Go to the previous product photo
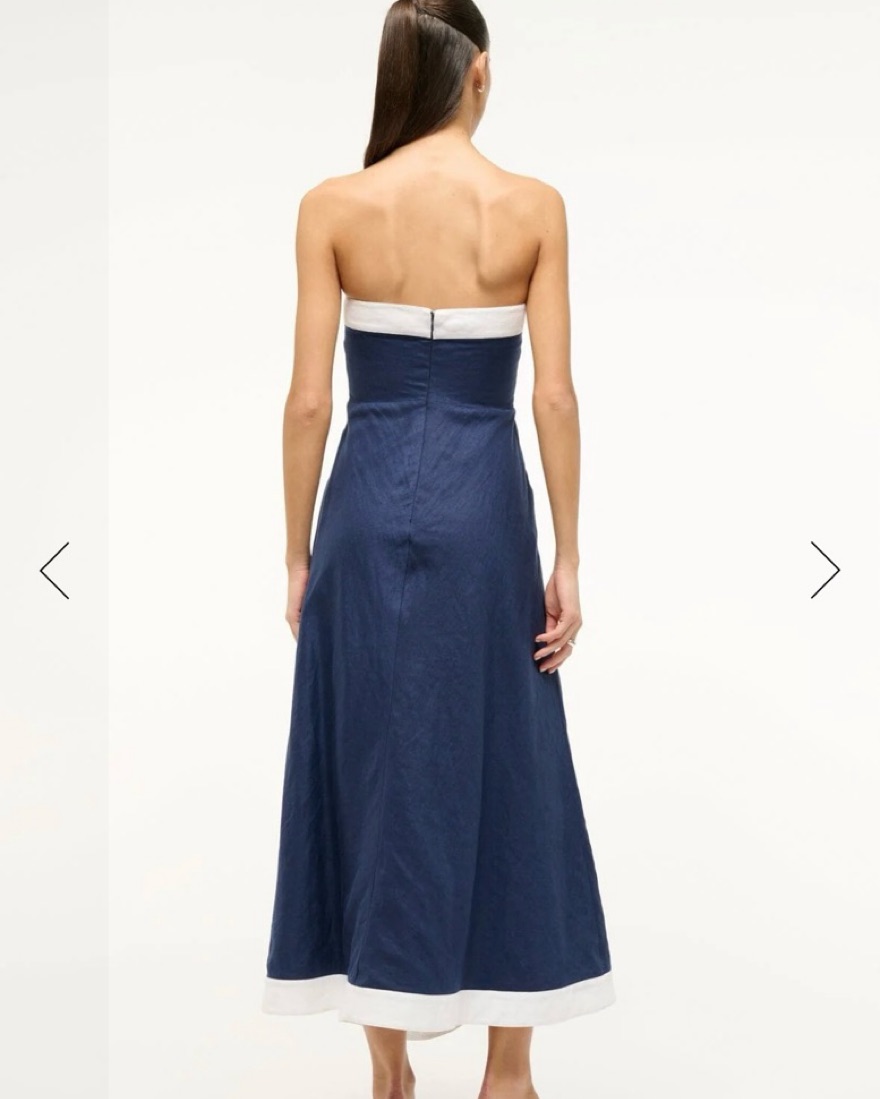This screenshot has height=1099, width=880. pyautogui.click(x=55, y=570)
